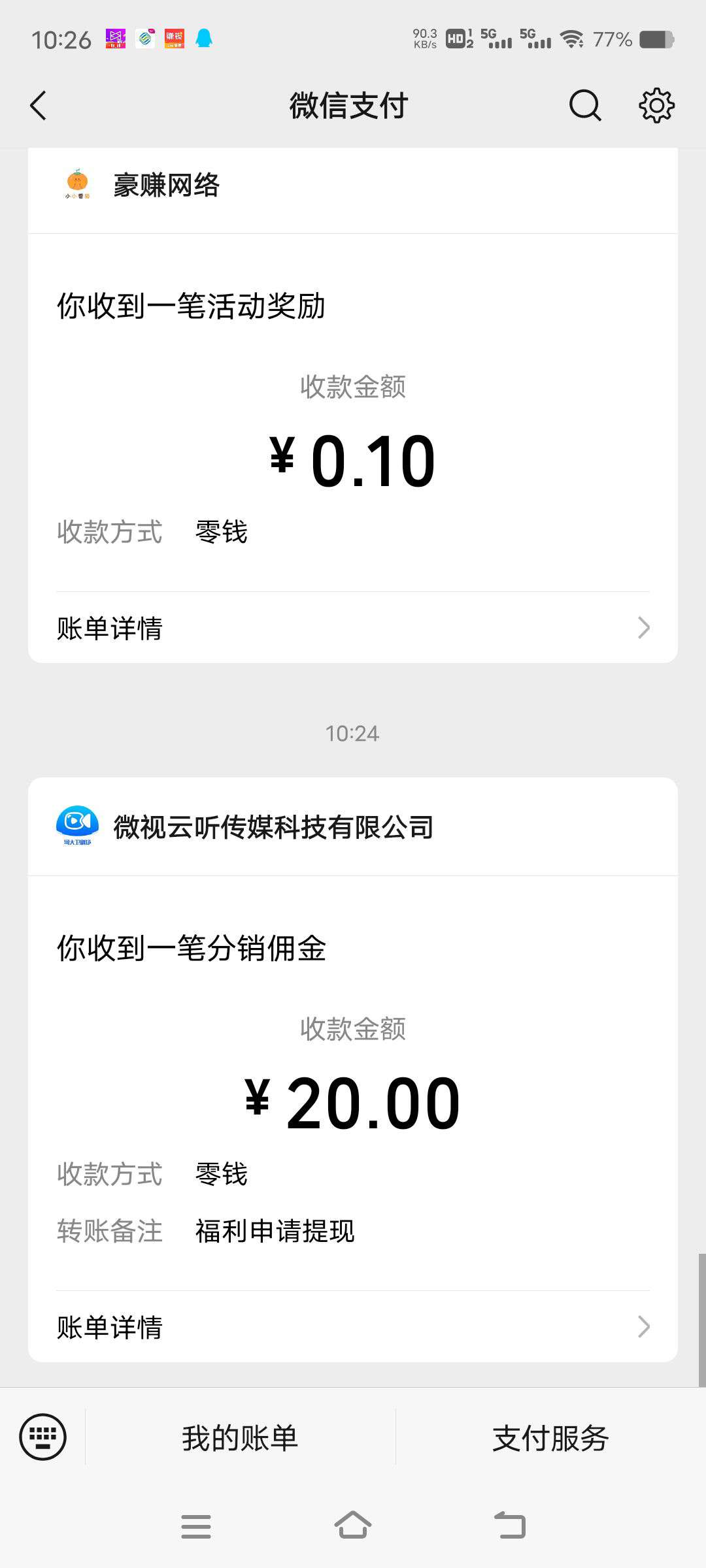Tap the system home button

point(353,1526)
